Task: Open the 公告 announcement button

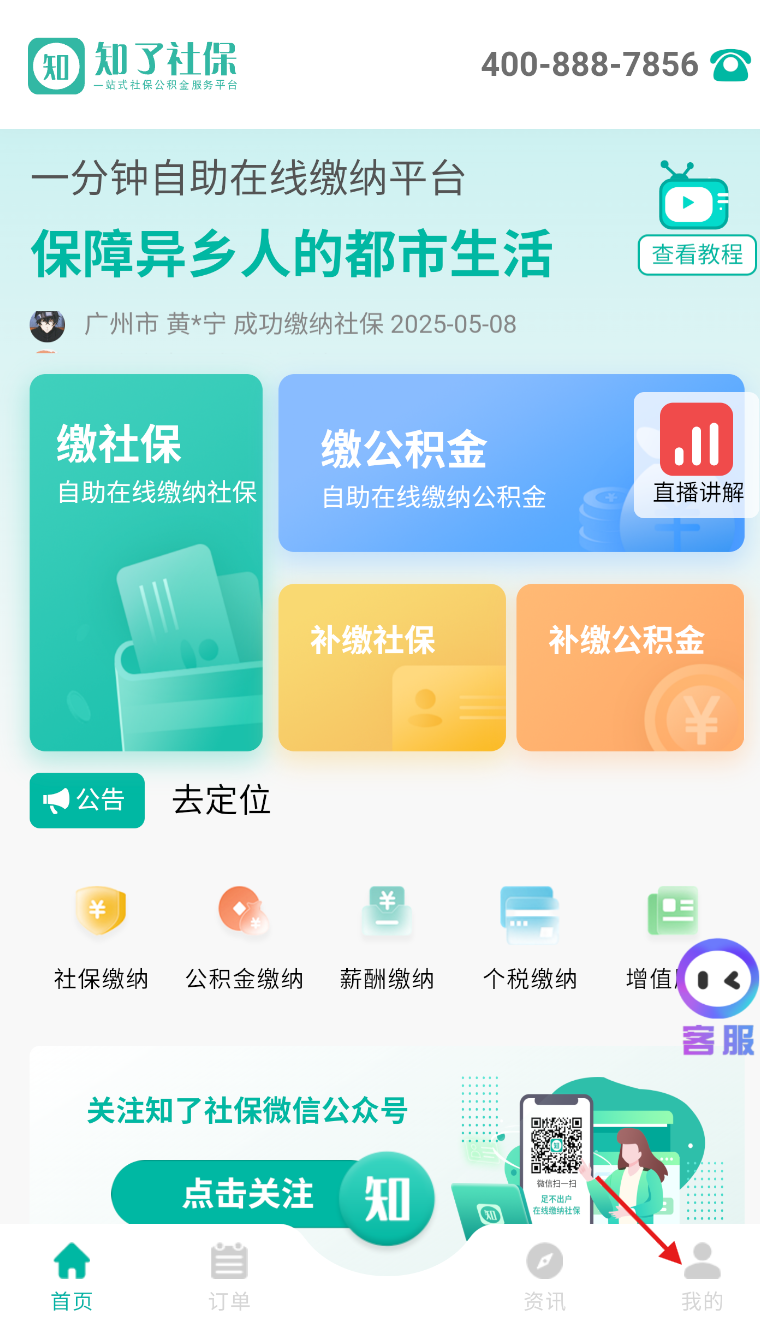Action: coord(87,800)
